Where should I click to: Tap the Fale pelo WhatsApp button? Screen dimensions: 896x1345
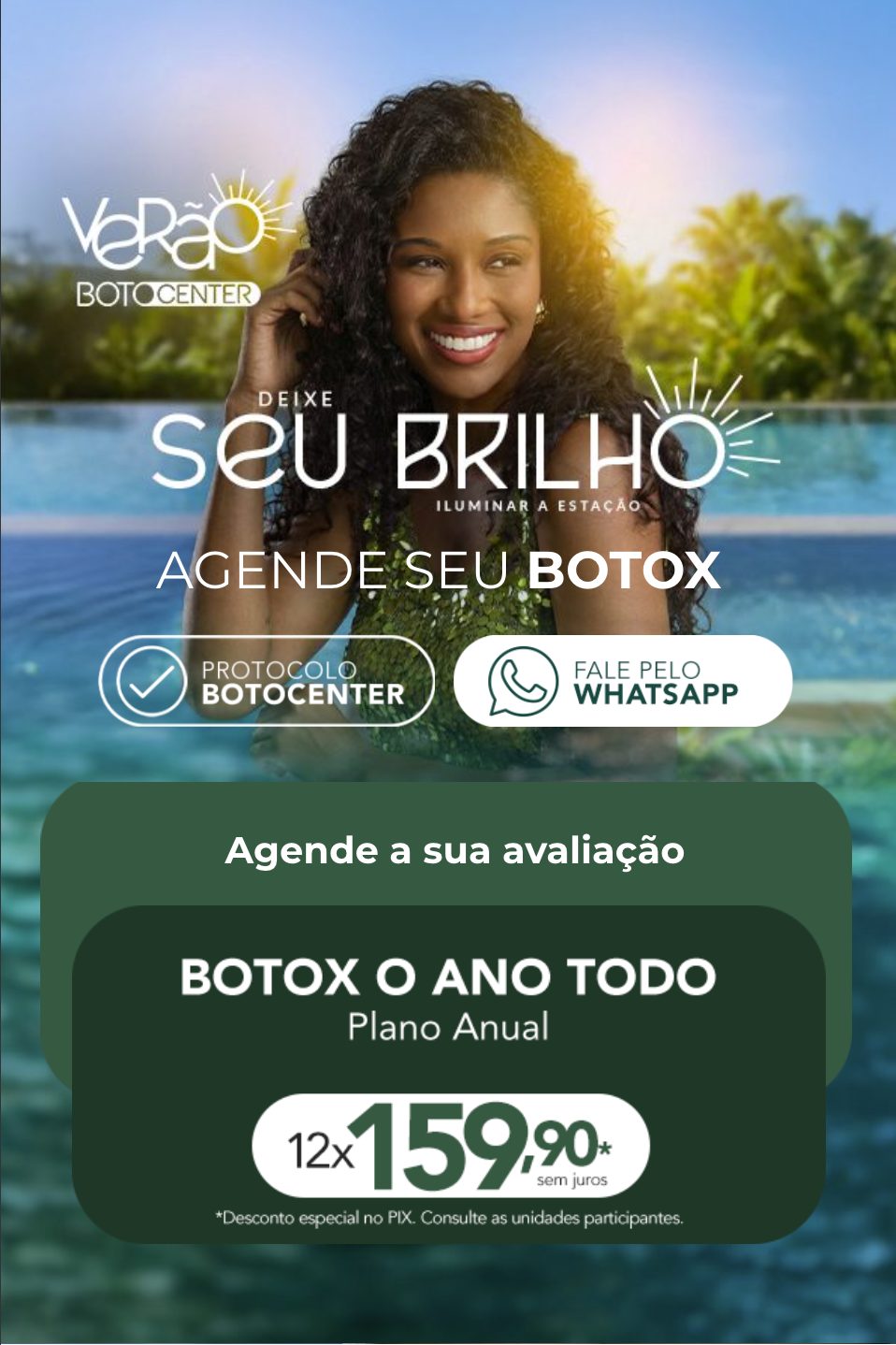tap(622, 681)
